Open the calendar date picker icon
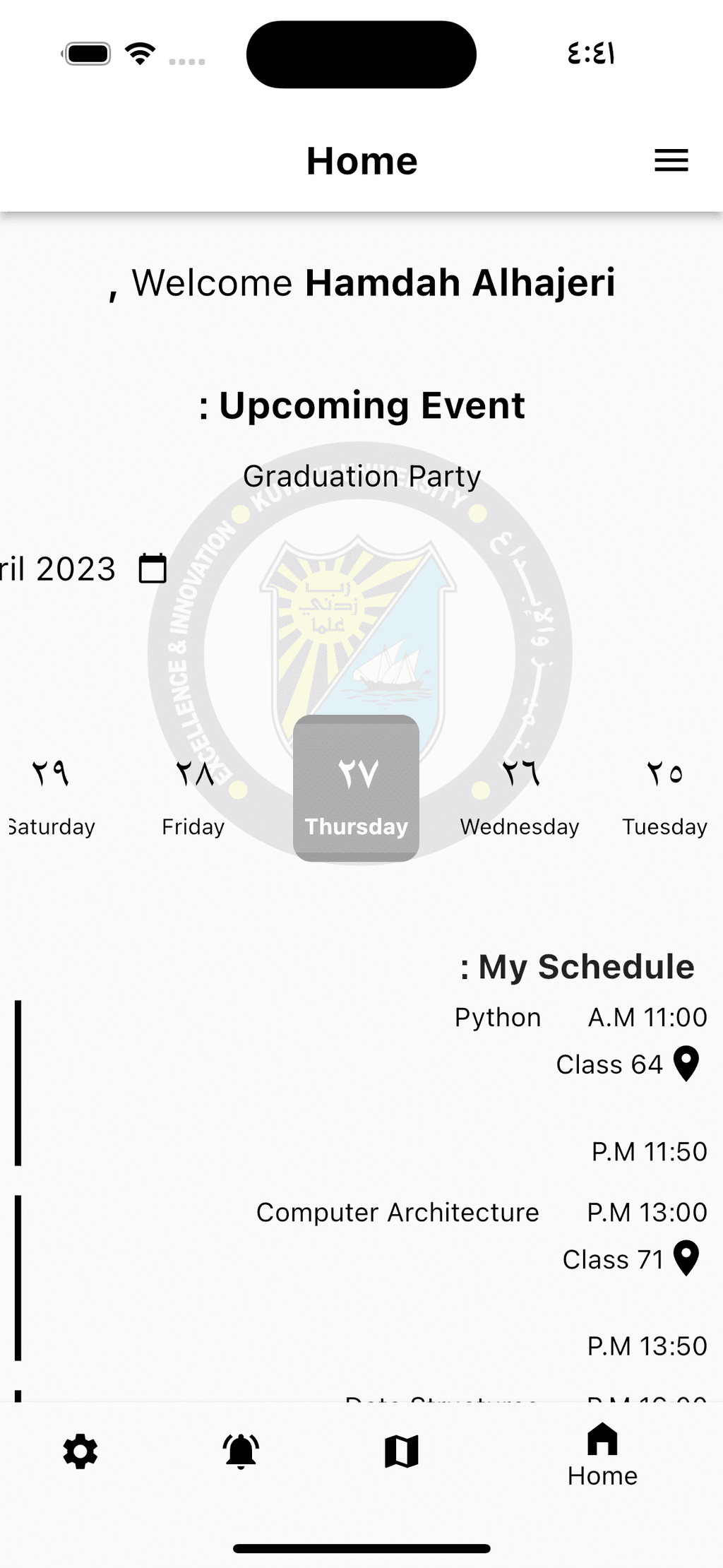This screenshot has width=723, height=1568. [x=153, y=569]
